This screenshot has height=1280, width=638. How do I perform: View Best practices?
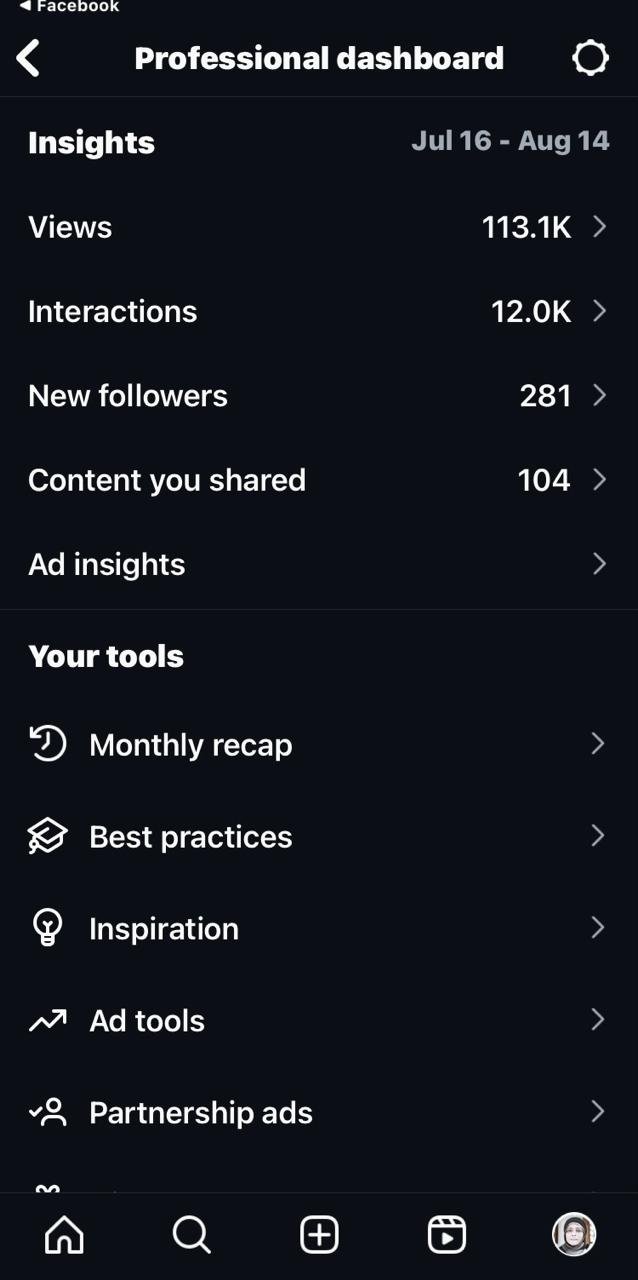click(318, 836)
